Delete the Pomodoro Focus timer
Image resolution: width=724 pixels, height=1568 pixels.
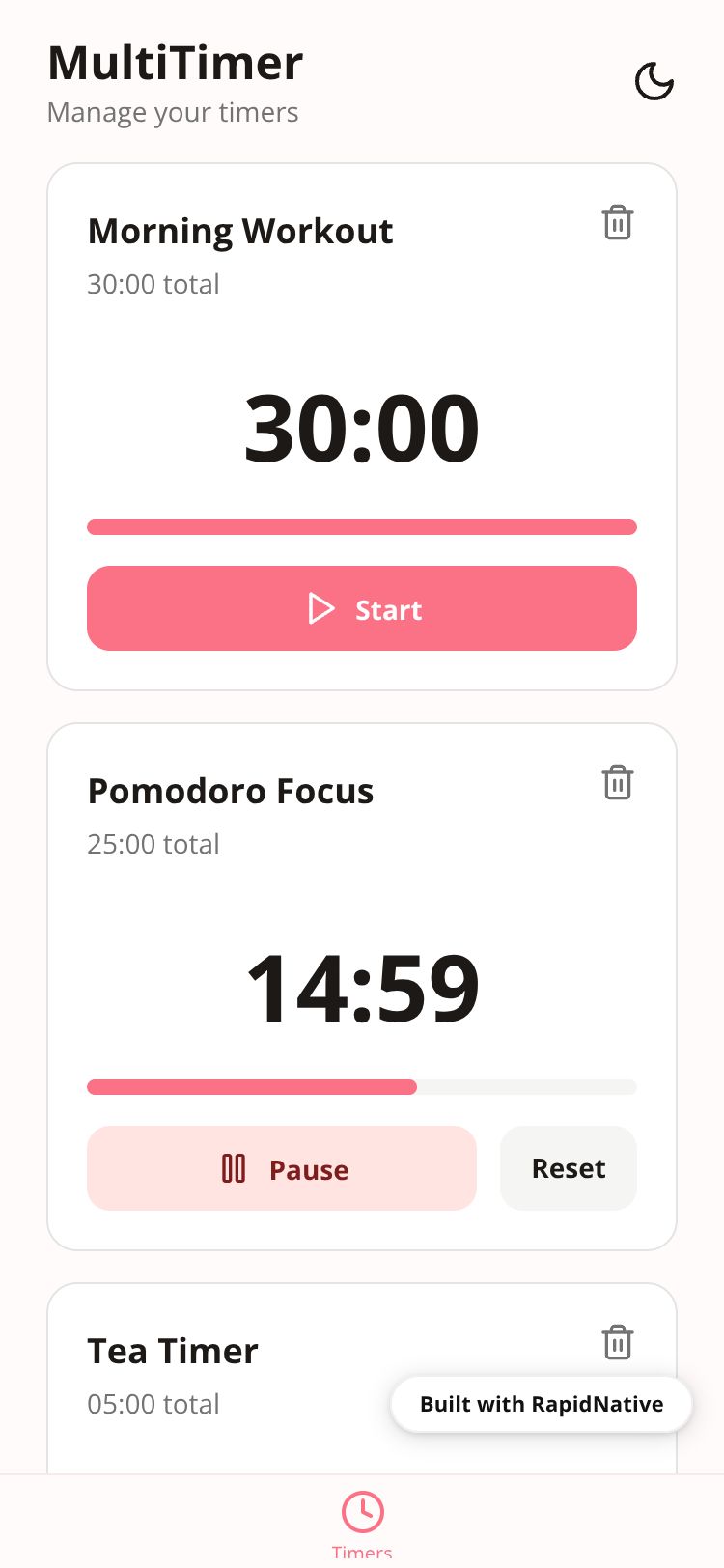[x=617, y=783]
